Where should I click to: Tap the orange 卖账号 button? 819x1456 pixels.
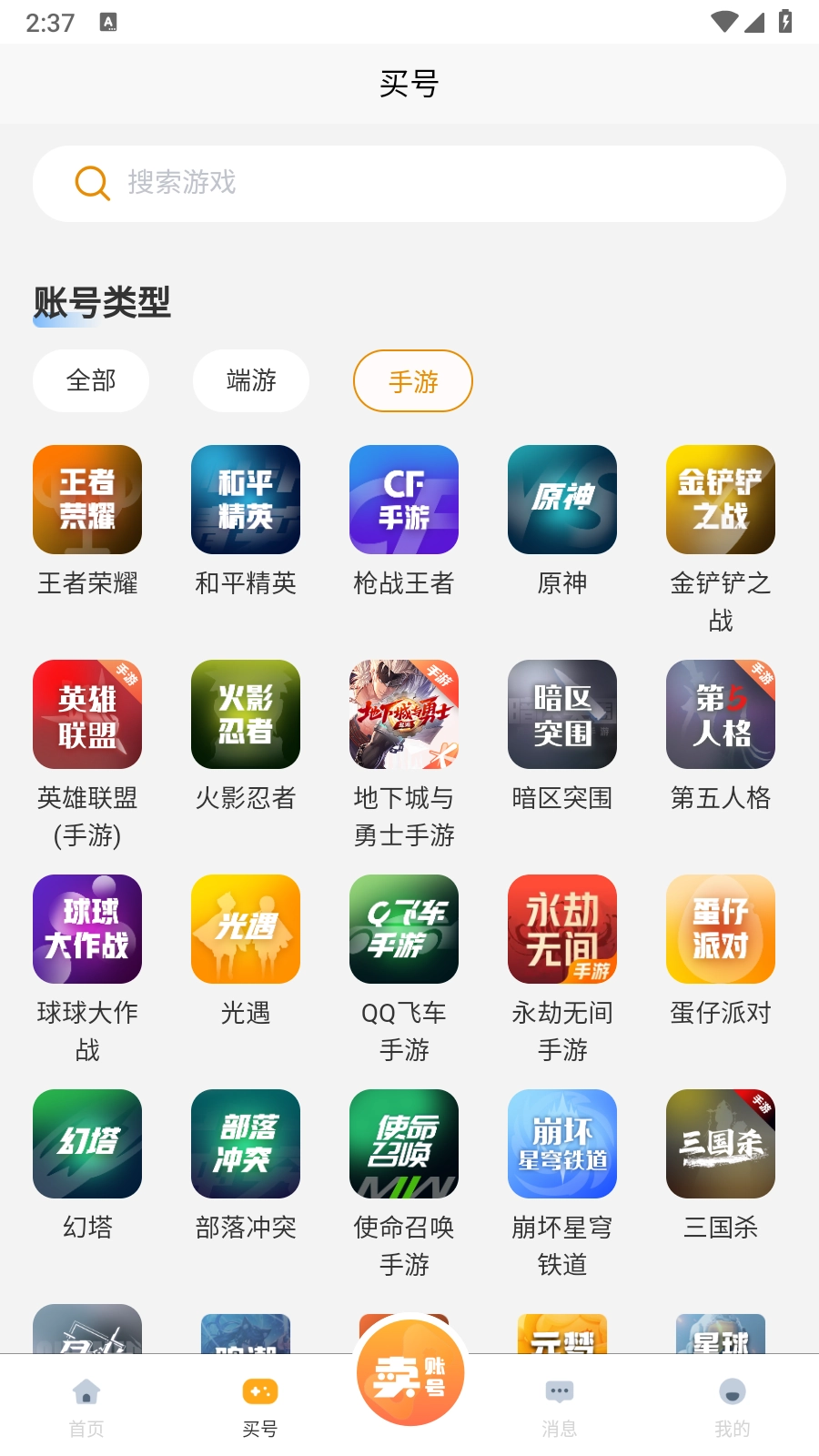410,1374
